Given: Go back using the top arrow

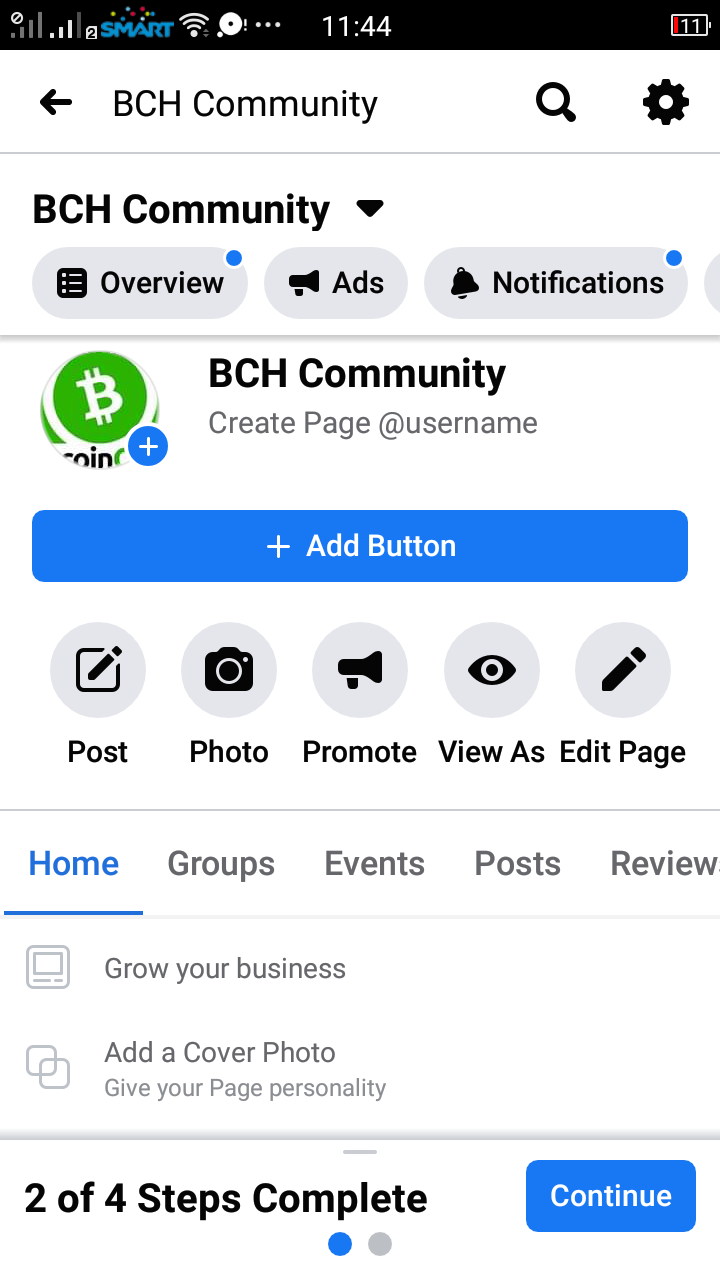Looking at the screenshot, I should tap(56, 102).
